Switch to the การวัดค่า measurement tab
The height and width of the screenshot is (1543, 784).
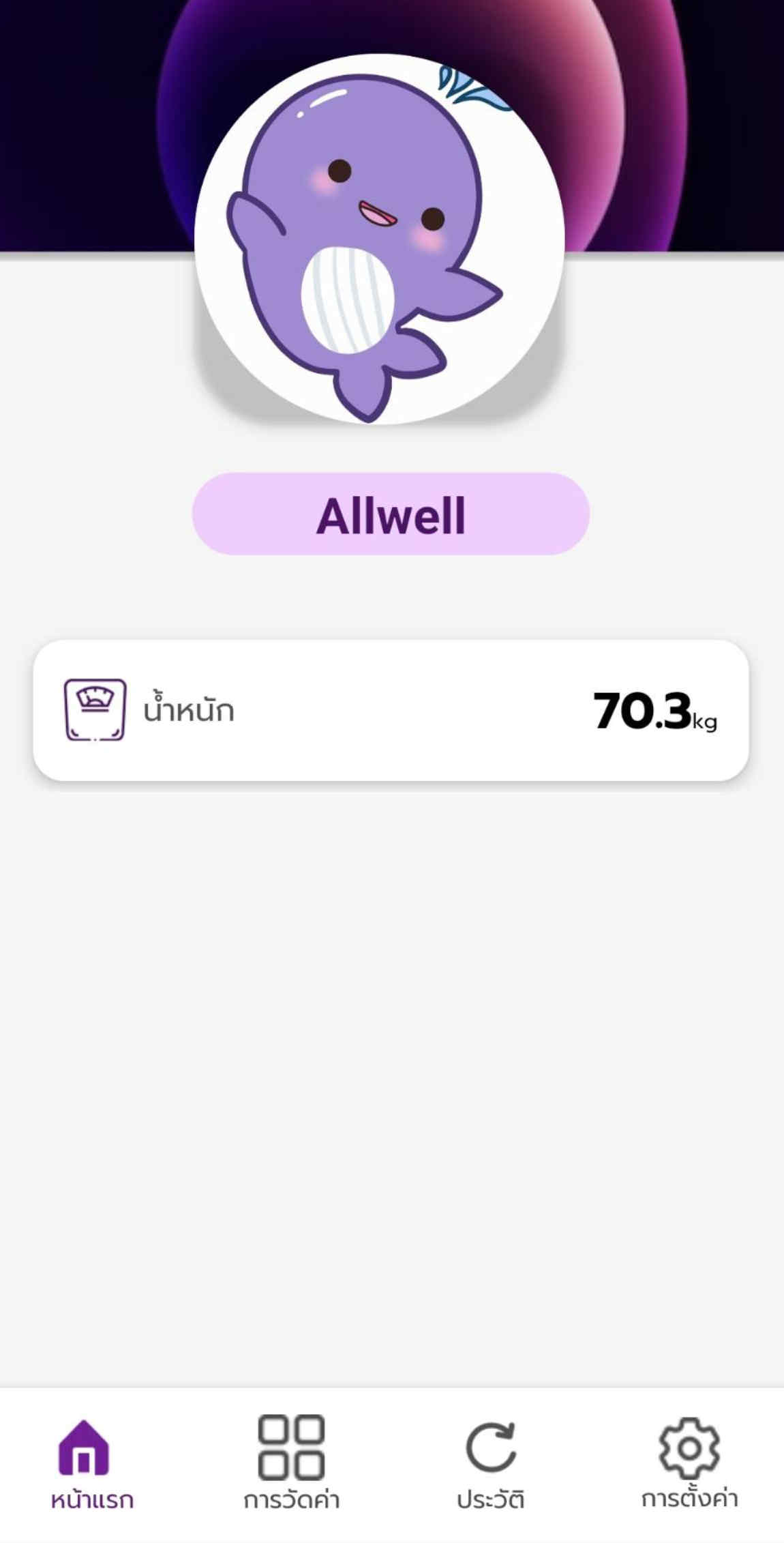click(293, 1460)
